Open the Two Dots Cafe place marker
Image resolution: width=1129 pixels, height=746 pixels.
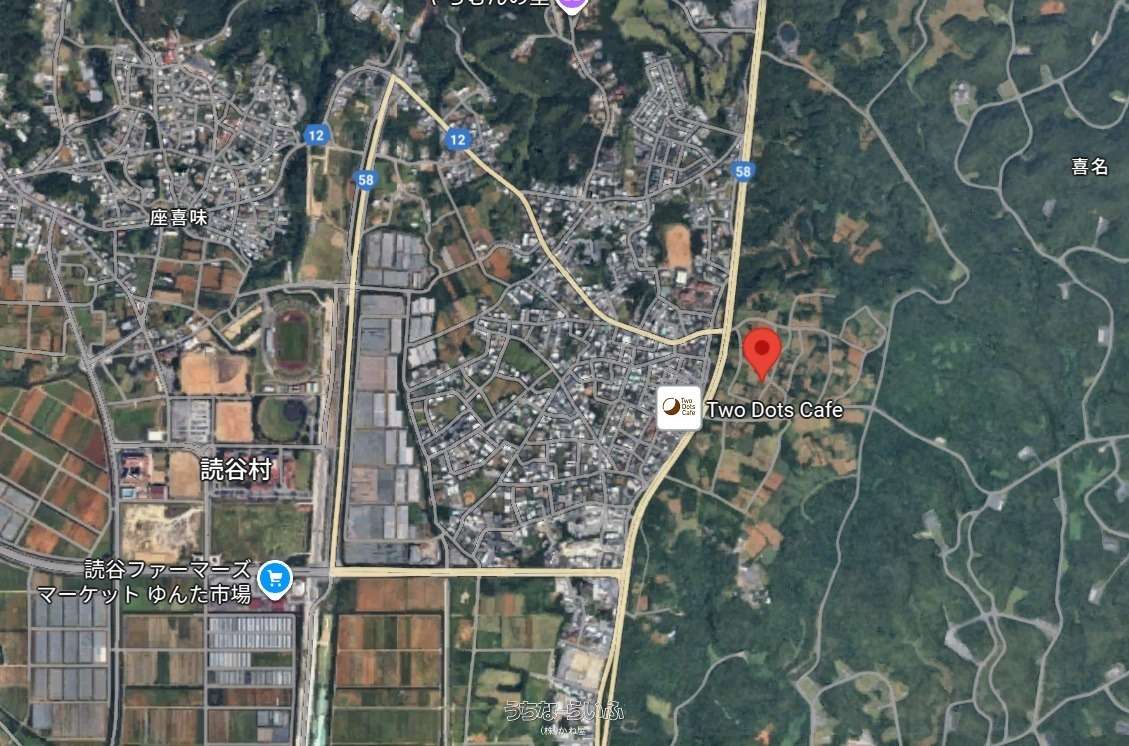tap(678, 408)
